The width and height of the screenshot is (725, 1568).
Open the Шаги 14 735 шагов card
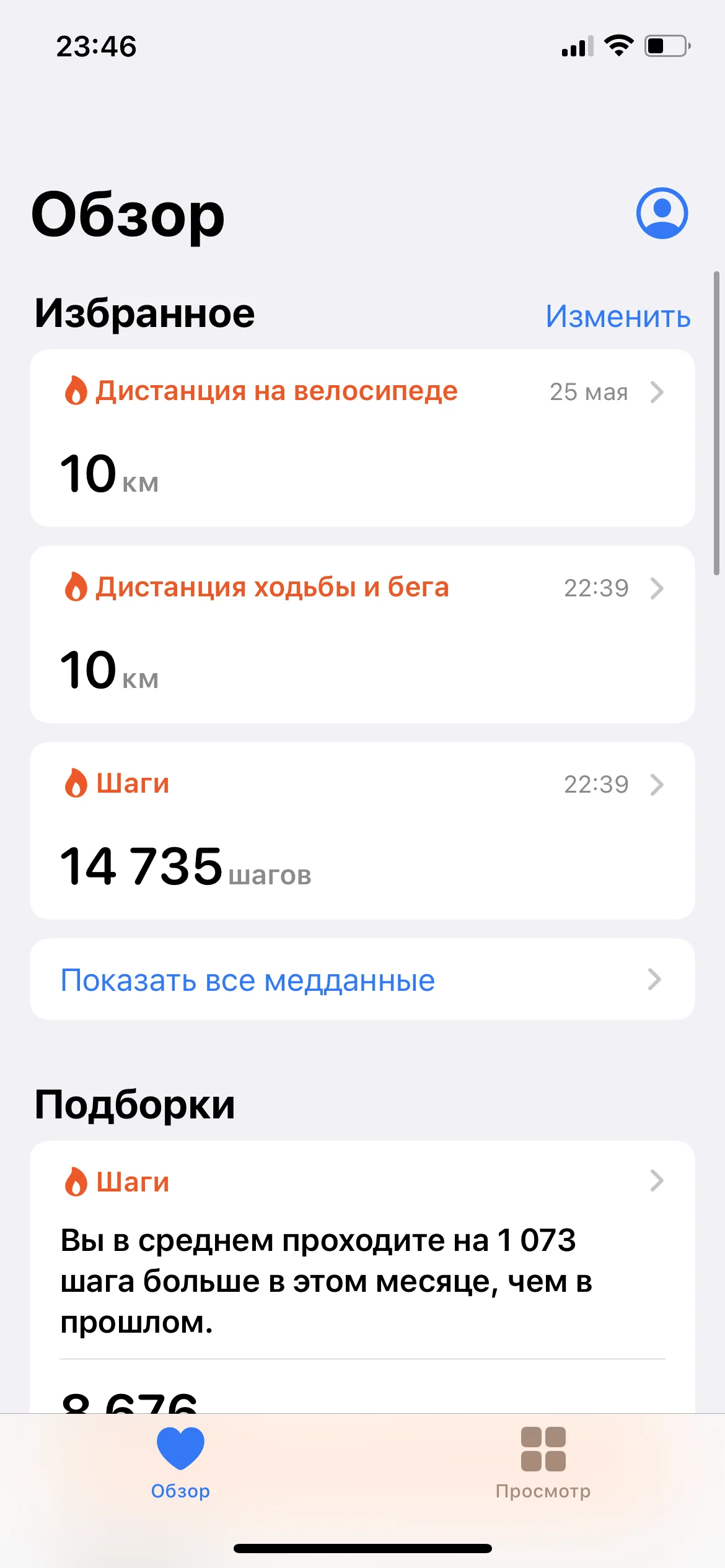[362, 830]
